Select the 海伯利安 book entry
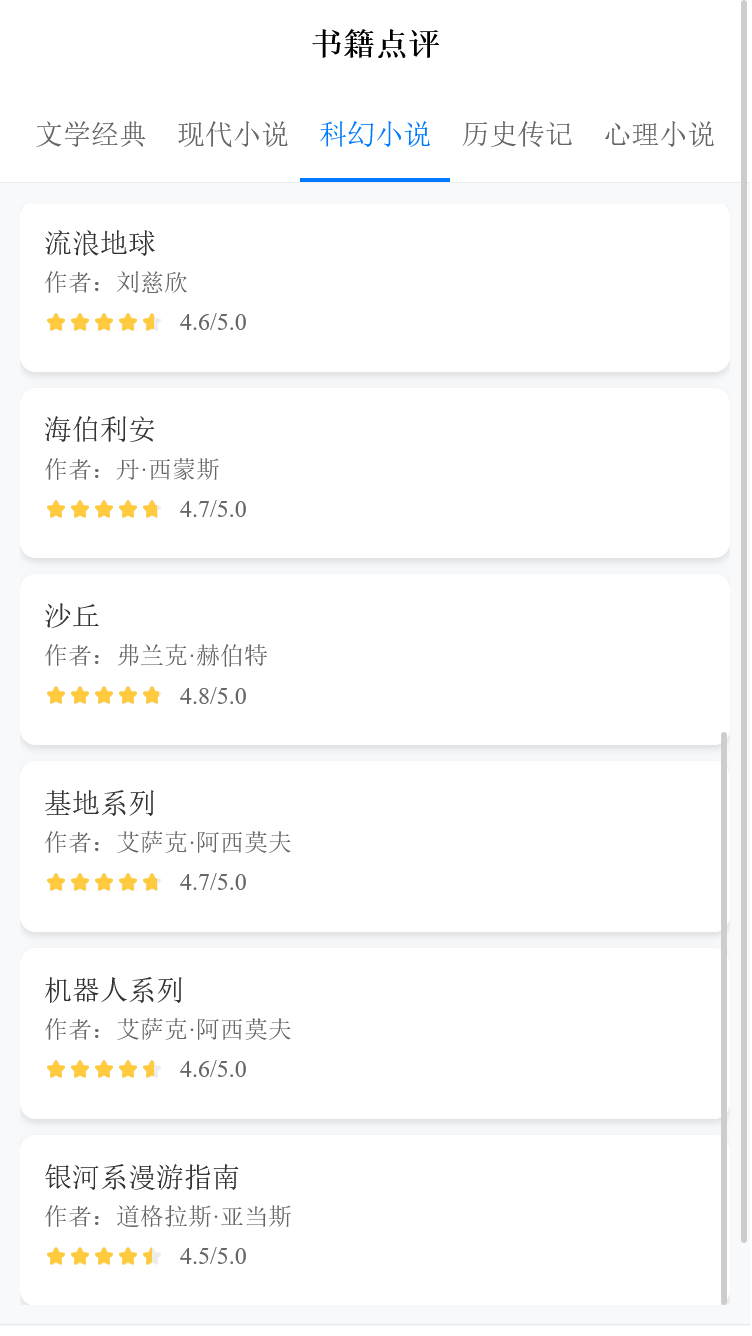Image resolution: width=752 pixels, height=1336 pixels. click(x=375, y=472)
